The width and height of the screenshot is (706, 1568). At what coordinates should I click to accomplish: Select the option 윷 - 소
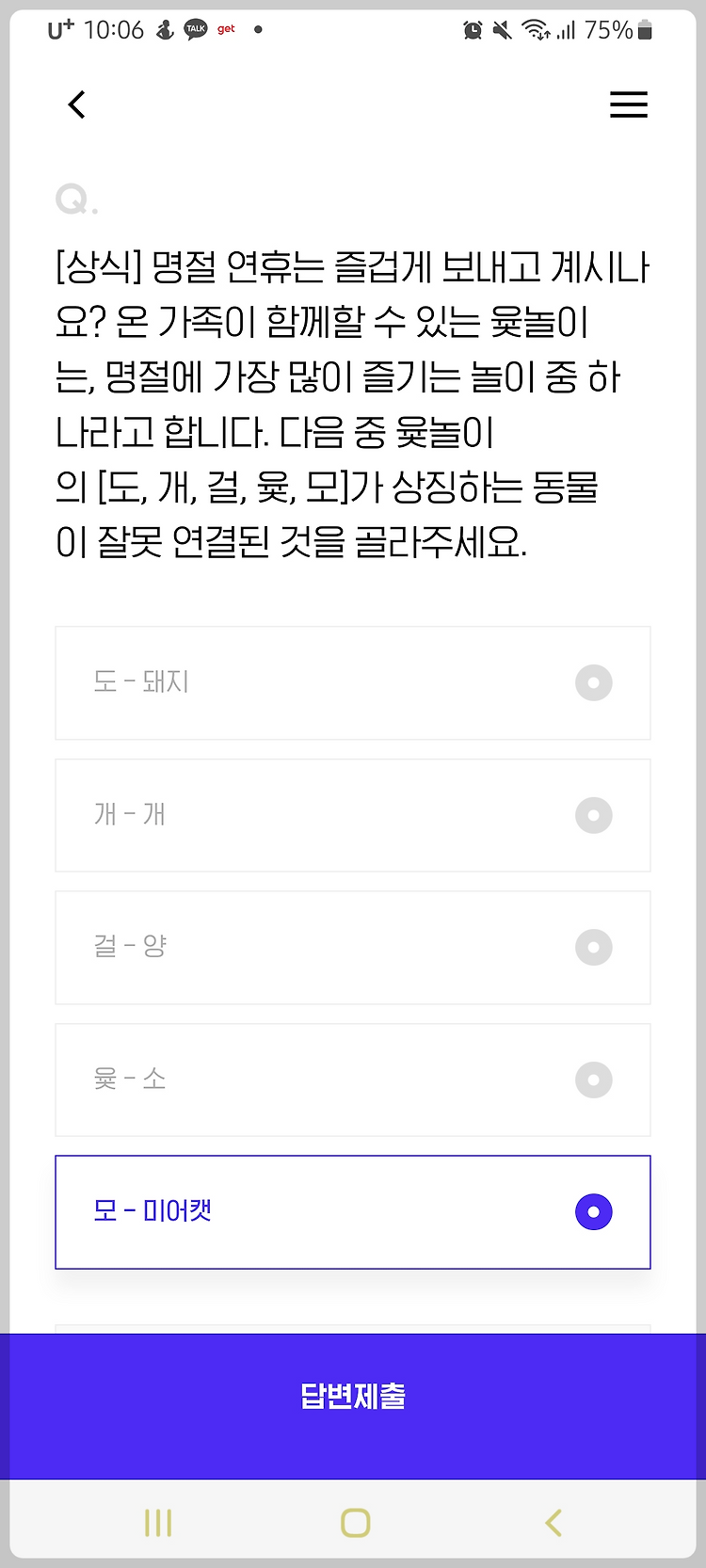point(353,1080)
